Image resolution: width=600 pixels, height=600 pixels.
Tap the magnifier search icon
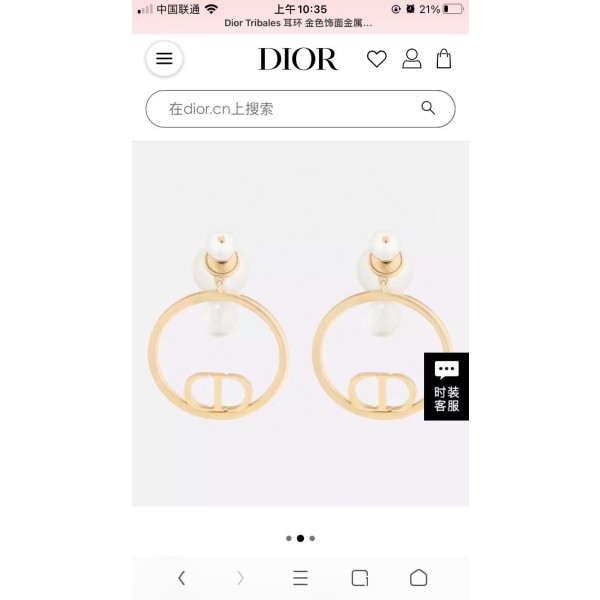coord(429,108)
